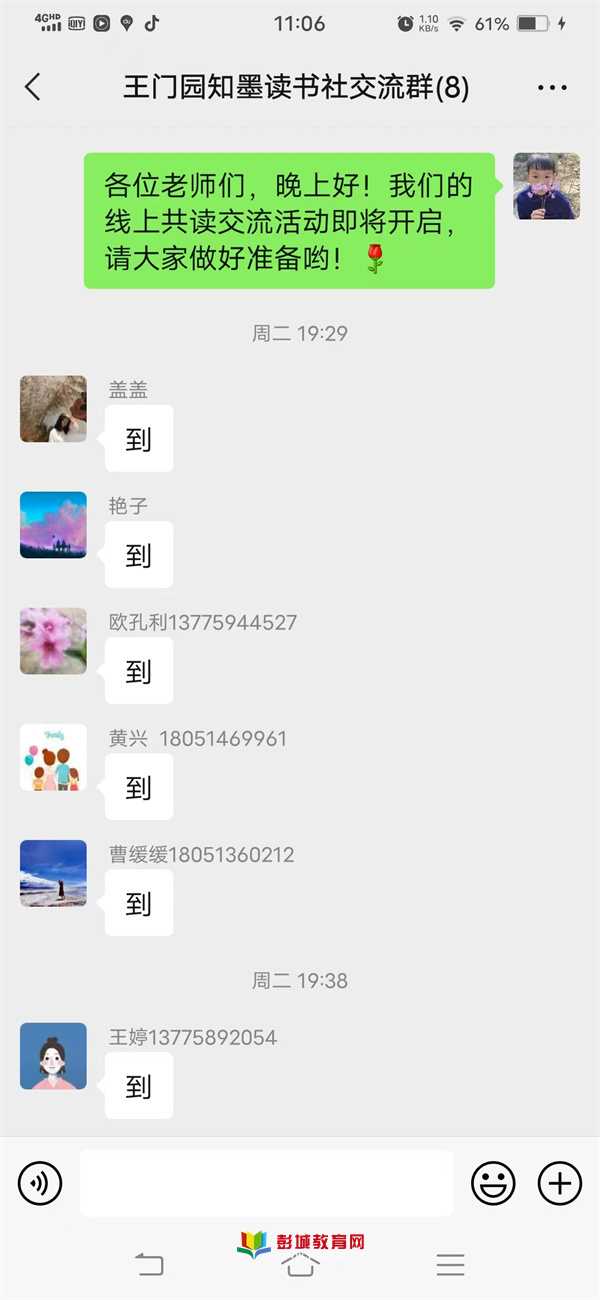Open 欧孔利's profile avatar
This screenshot has width=600, height=1300.
pyautogui.click(x=53, y=641)
